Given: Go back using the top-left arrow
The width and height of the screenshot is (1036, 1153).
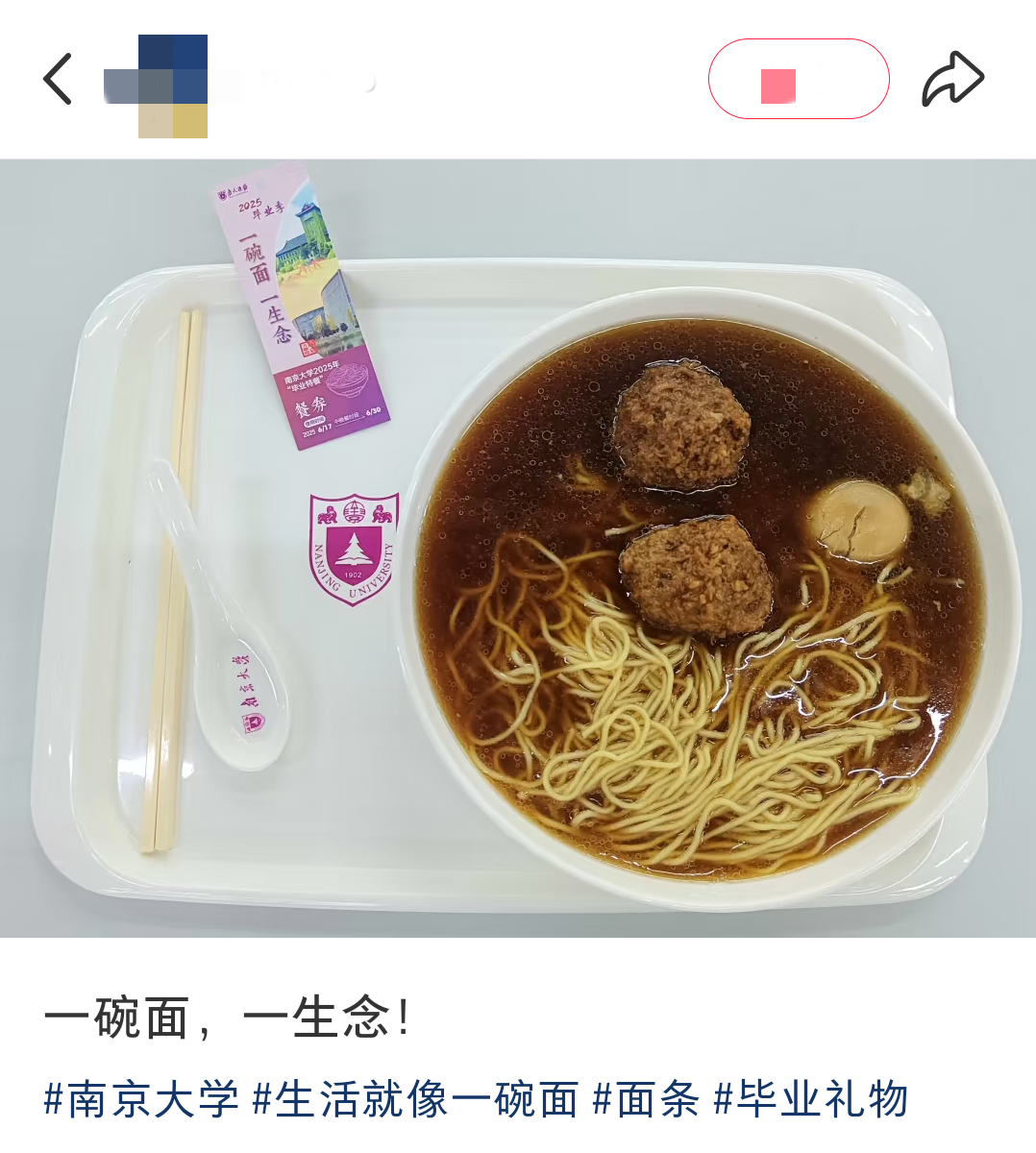Looking at the screenshot, I should click(x=58, y=79).
